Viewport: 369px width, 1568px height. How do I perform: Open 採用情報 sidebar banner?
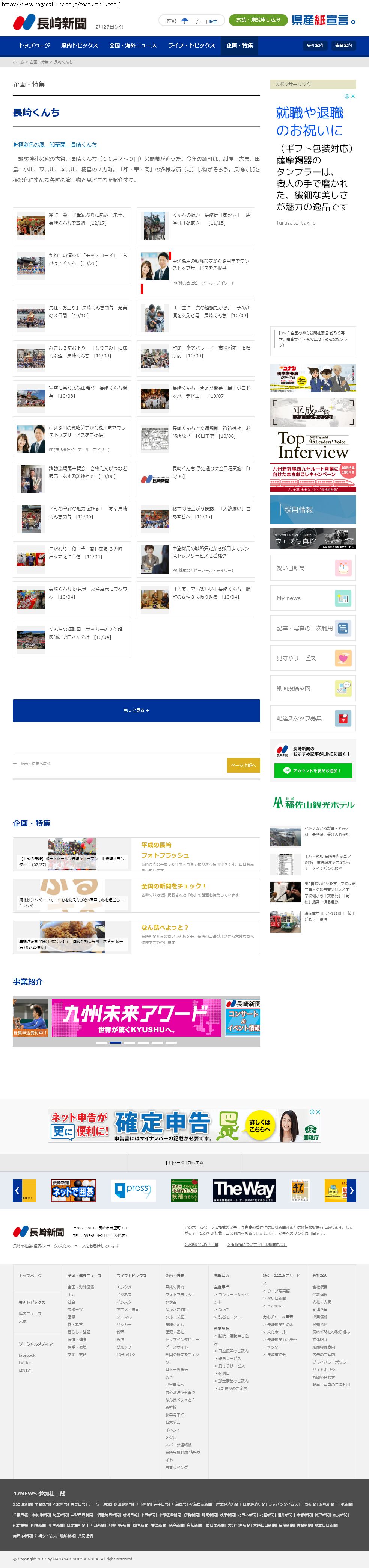(x=313, y=510)
